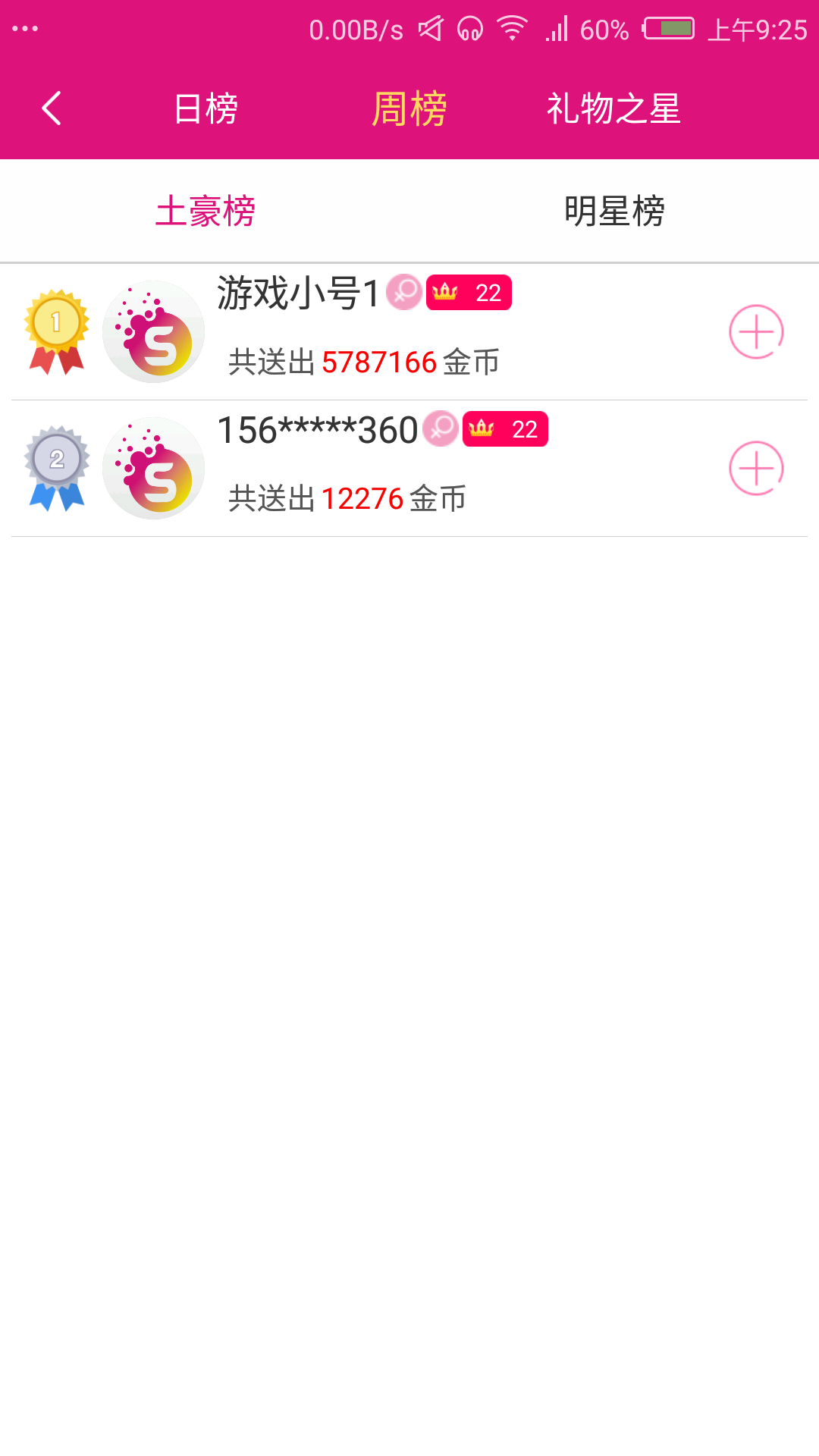819x1456 pixels.
Task: Open profile of 游戏小号1
Action: [154, 331]
